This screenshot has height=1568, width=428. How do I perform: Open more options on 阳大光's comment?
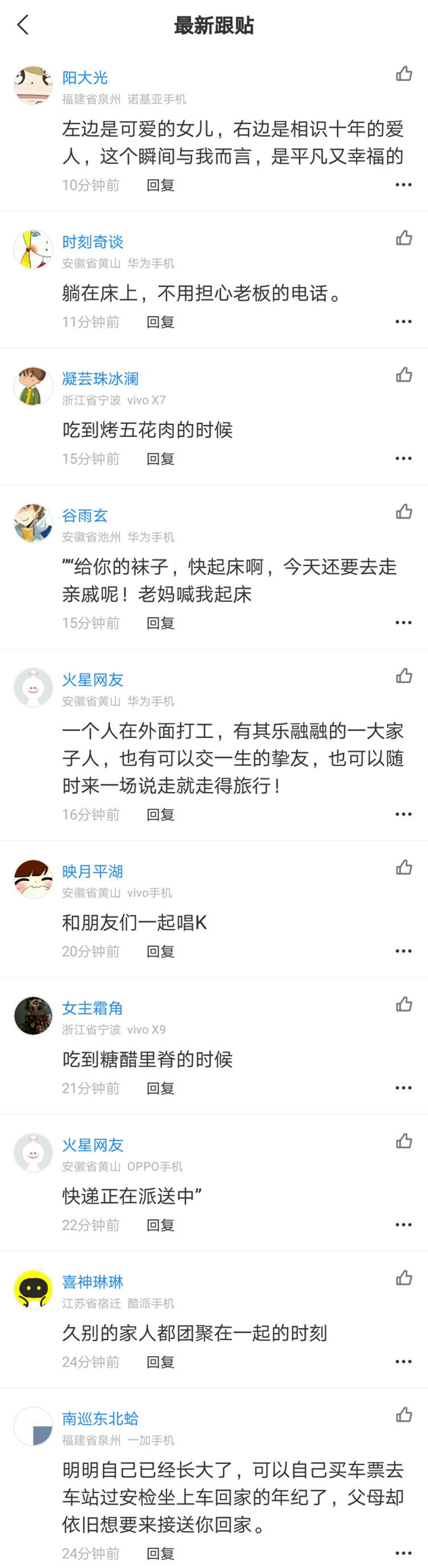point(403,185)
